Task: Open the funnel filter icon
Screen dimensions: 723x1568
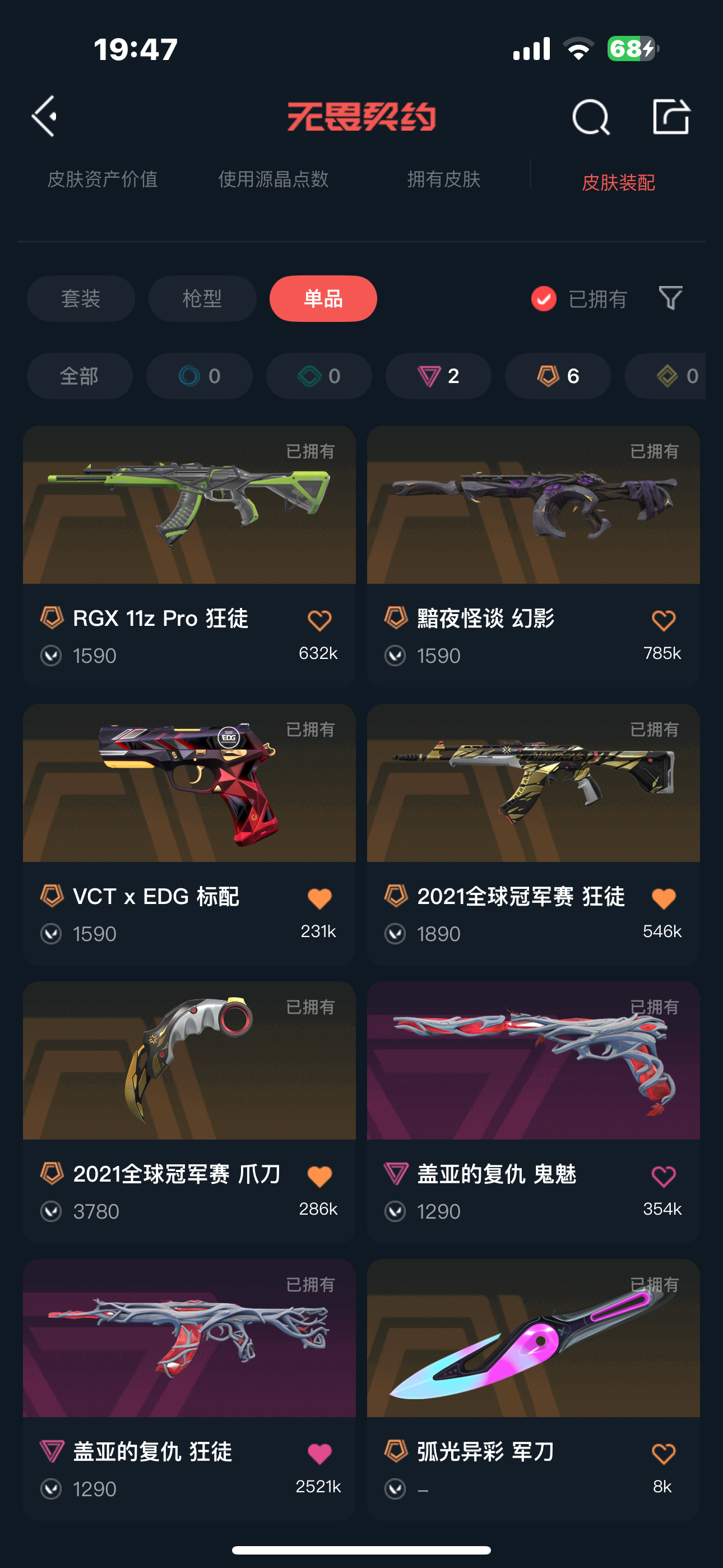Action: [671, 298]
